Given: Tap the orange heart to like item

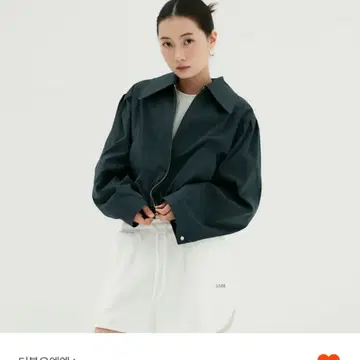Looking at the screenshot, I should pyautogui.click(x=328, y=357).
